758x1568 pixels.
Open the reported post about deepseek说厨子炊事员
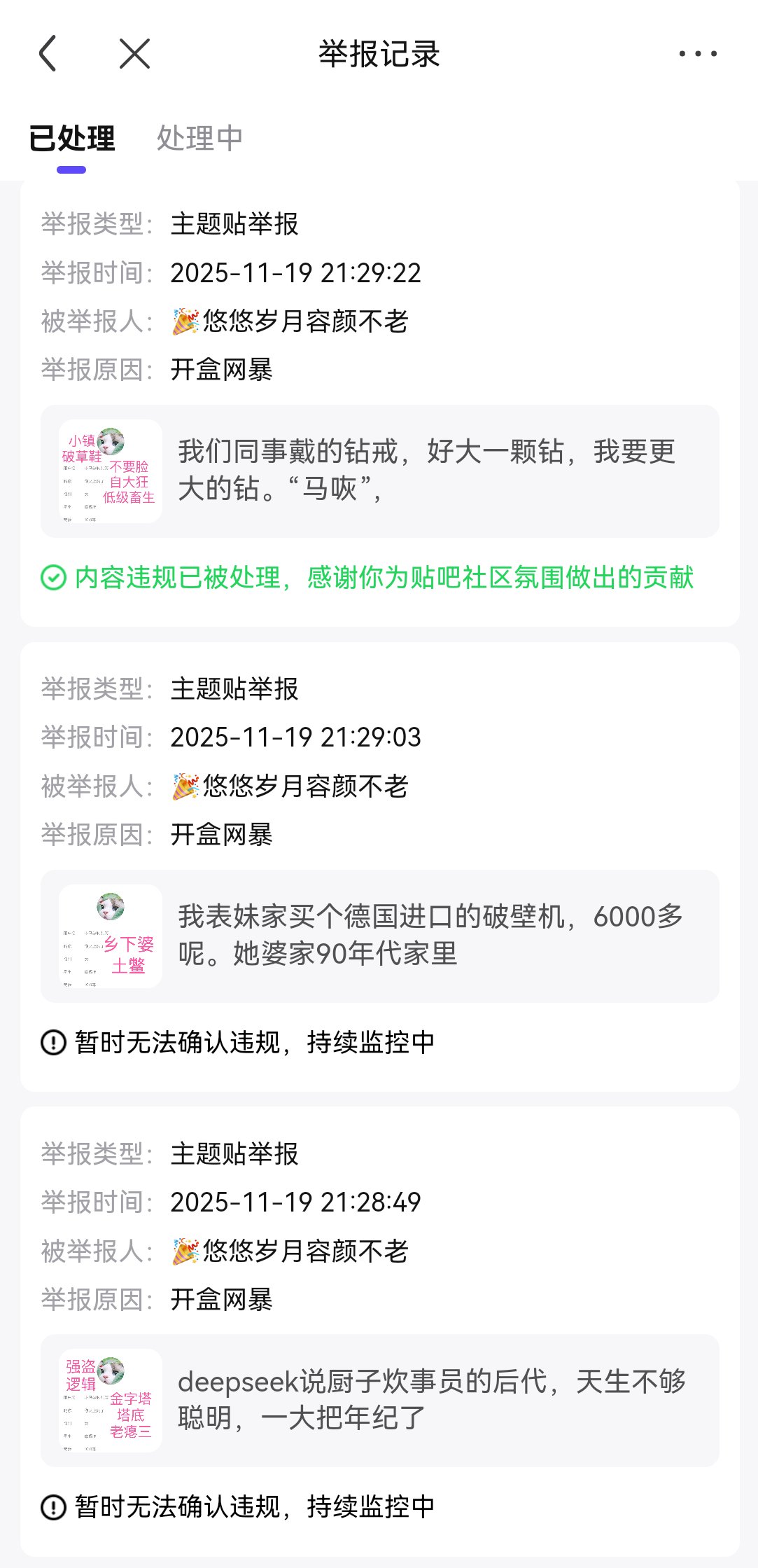(x=379, y=1400)
